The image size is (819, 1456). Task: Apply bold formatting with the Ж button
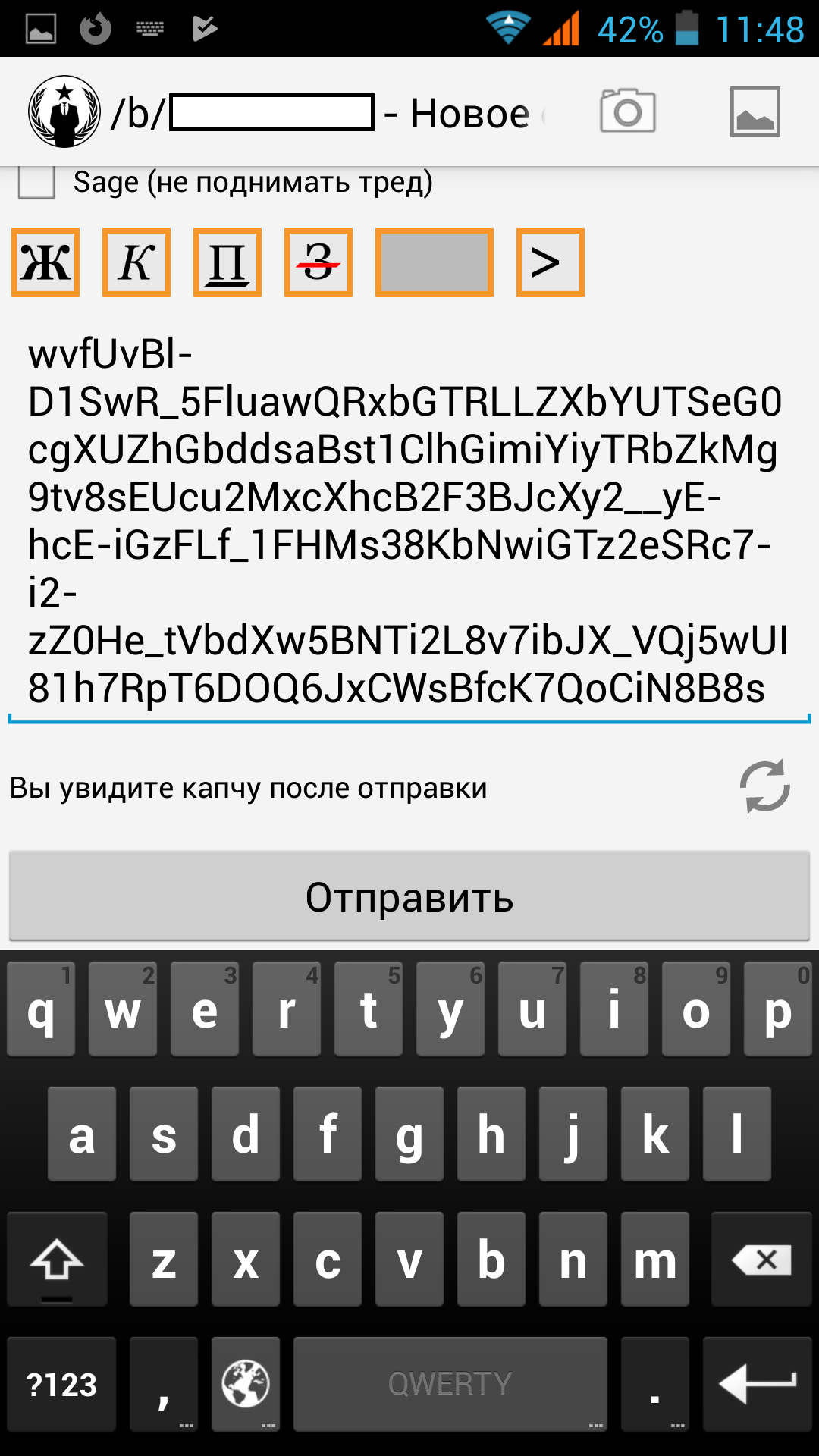coord(45,262)
